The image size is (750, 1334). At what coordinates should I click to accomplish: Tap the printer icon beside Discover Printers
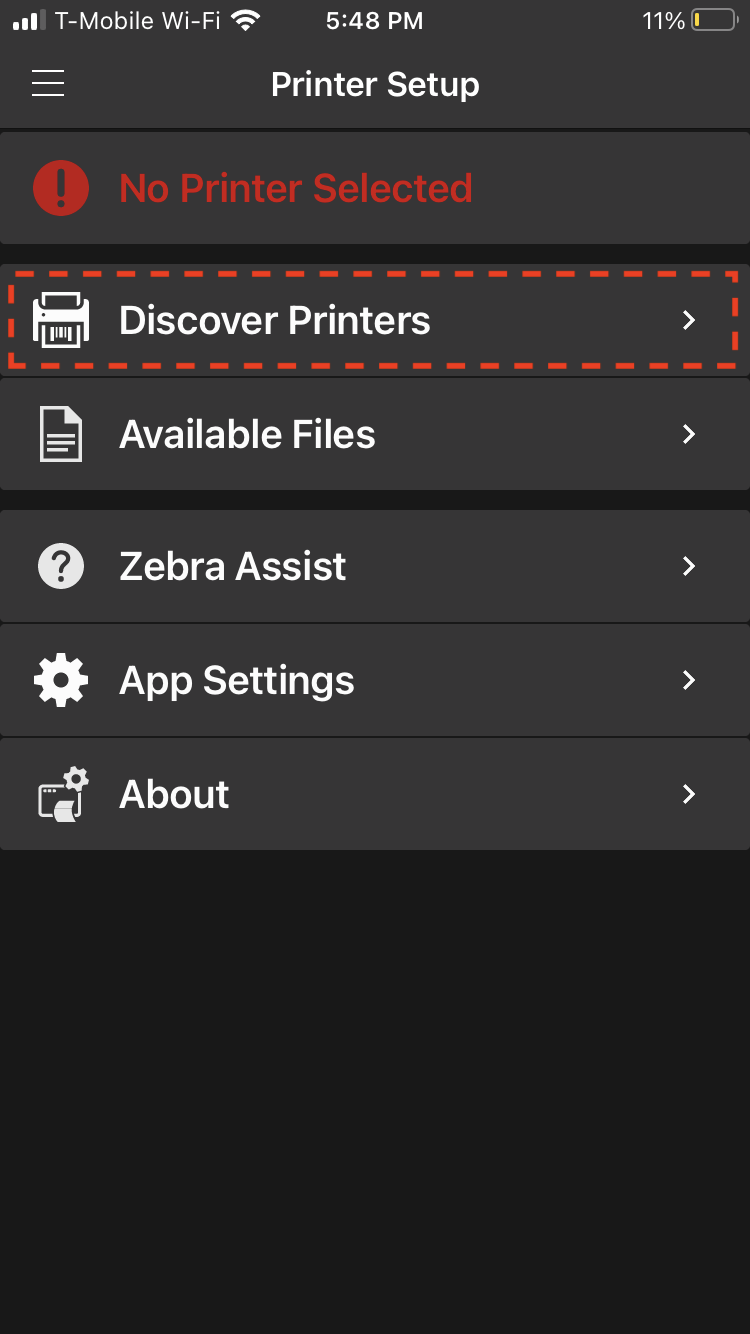tap(60, 320)
